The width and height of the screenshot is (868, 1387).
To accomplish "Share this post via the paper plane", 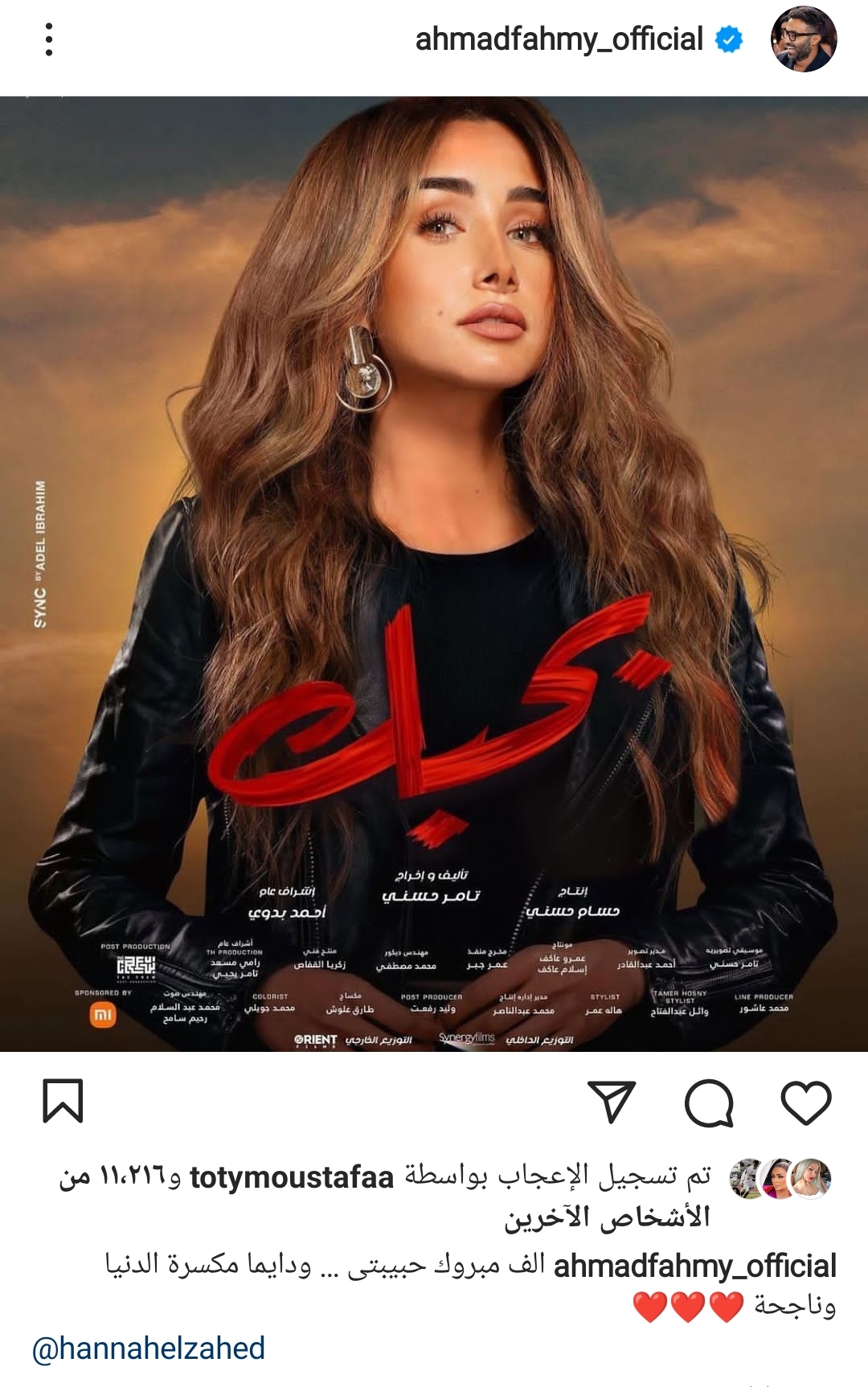I will tap(612, 1102).
